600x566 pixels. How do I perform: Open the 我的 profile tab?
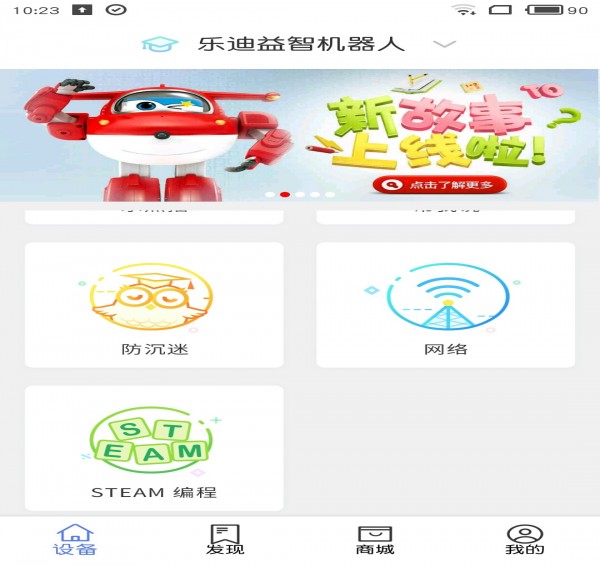[x=525, y=540]
